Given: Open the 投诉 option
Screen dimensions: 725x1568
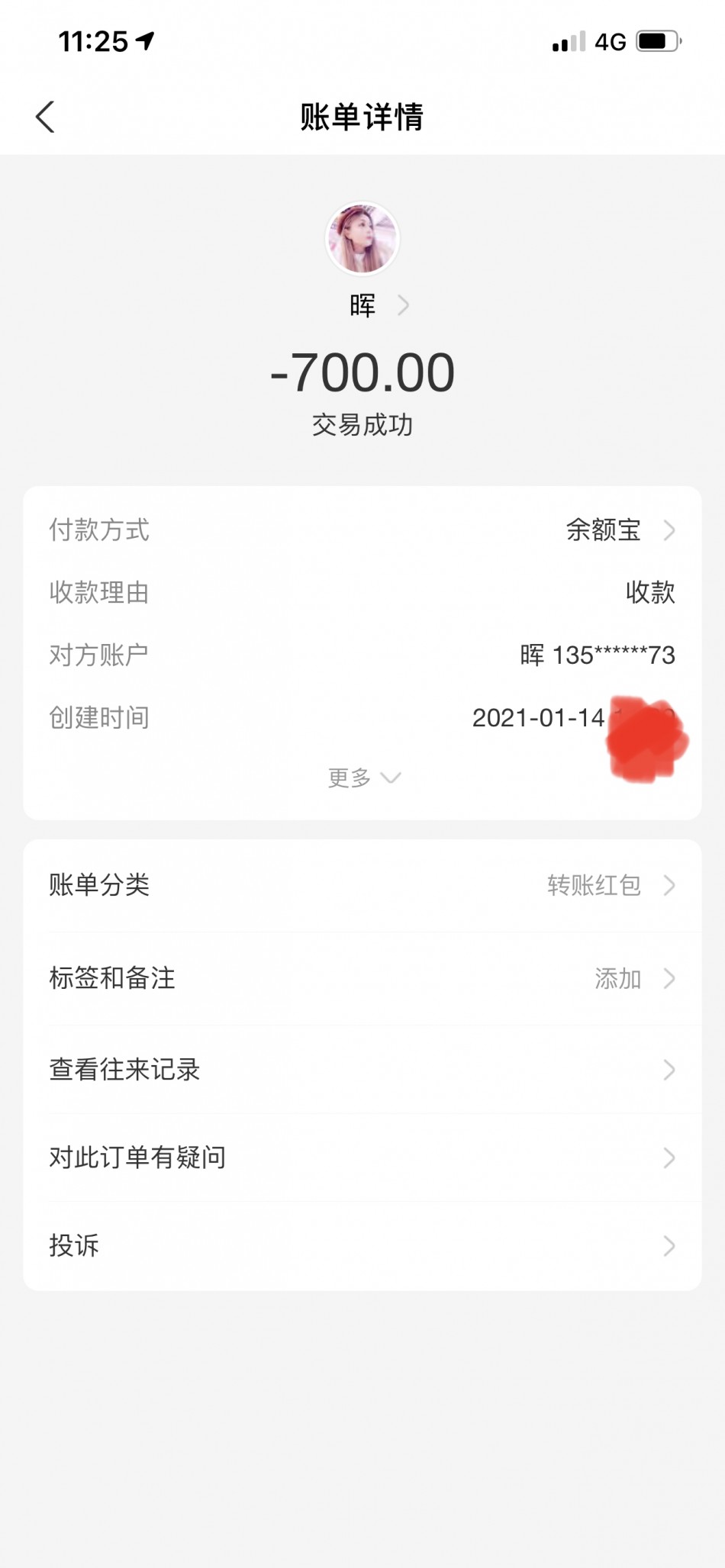Looking at the screenshot, I should pyautogui.click(x=362, y=1245).
